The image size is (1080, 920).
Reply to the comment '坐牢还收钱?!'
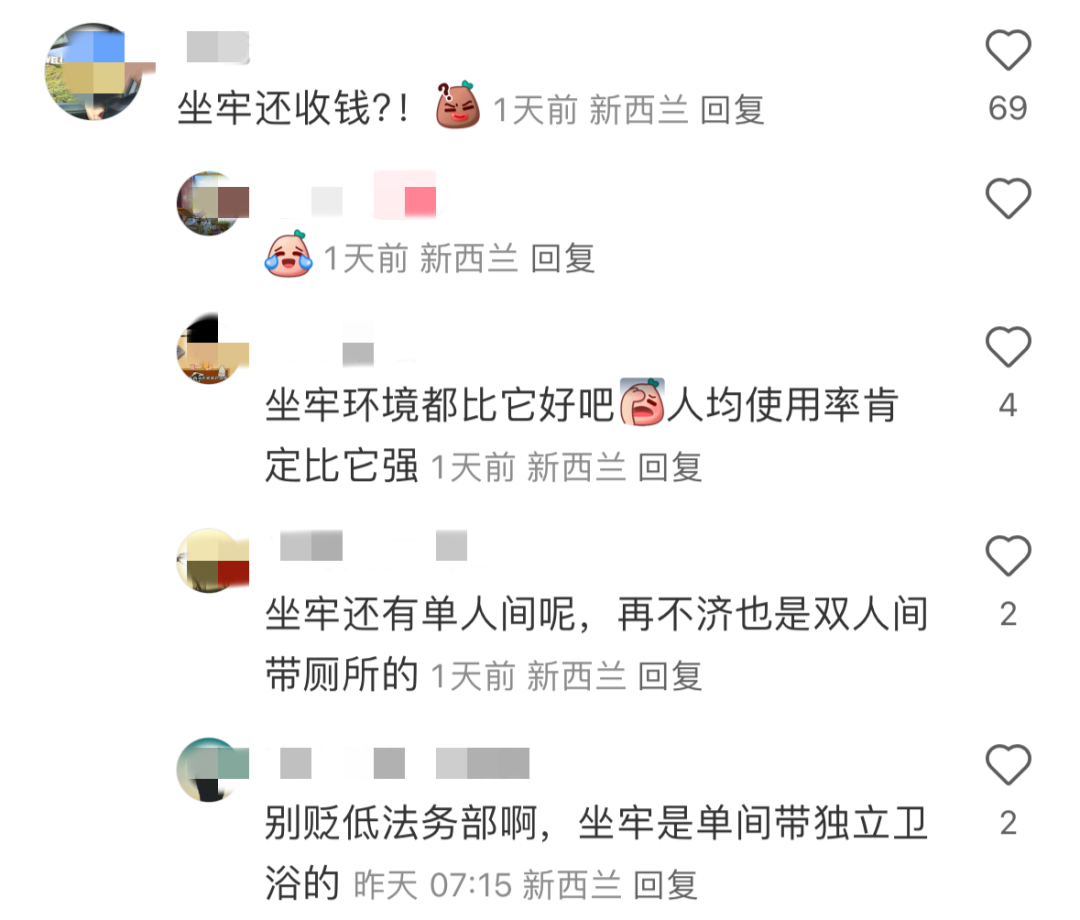click(732, 110)
